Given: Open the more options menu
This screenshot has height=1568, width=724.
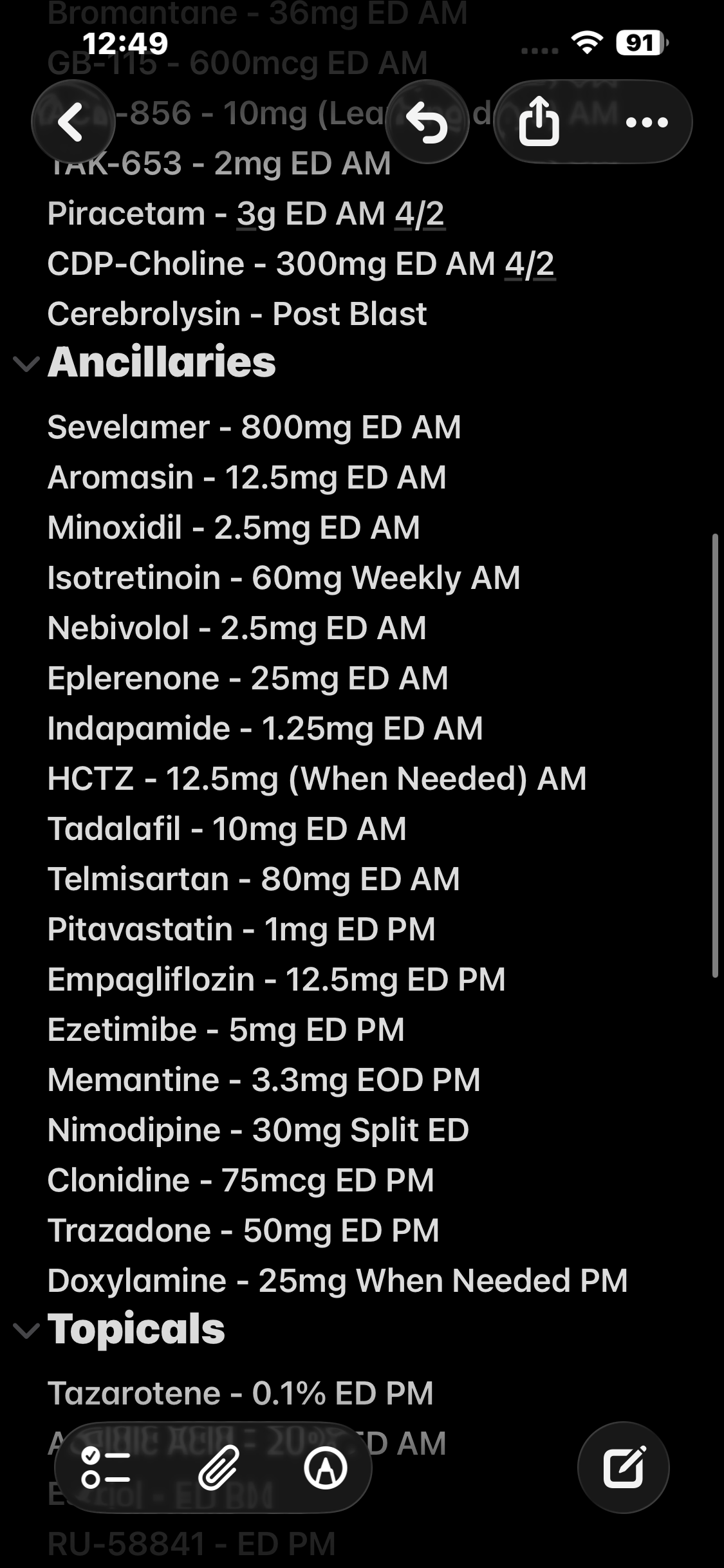Looking at the screenshot, I should (647, 122).
